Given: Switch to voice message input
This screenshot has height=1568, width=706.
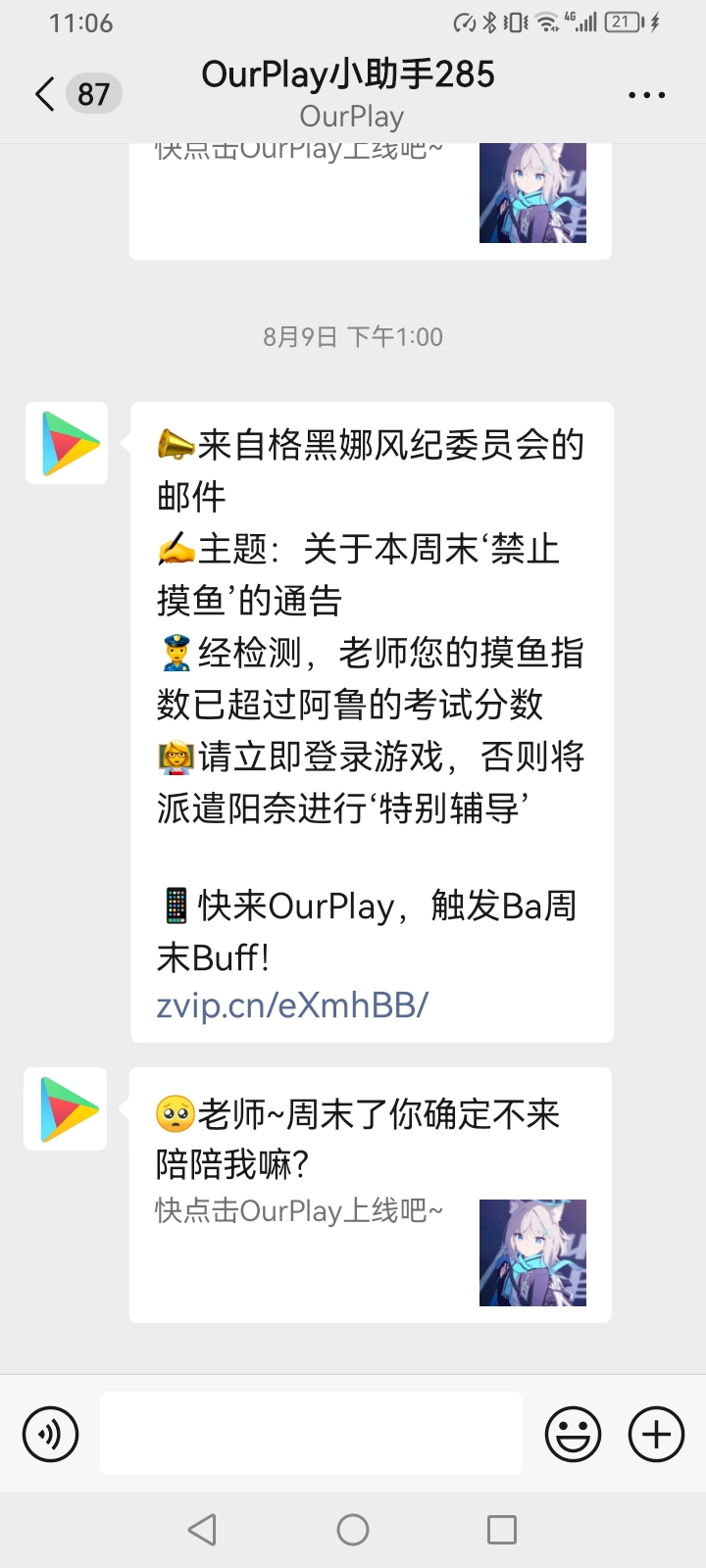Looking at the screenshot, I should click(50, 1435).
